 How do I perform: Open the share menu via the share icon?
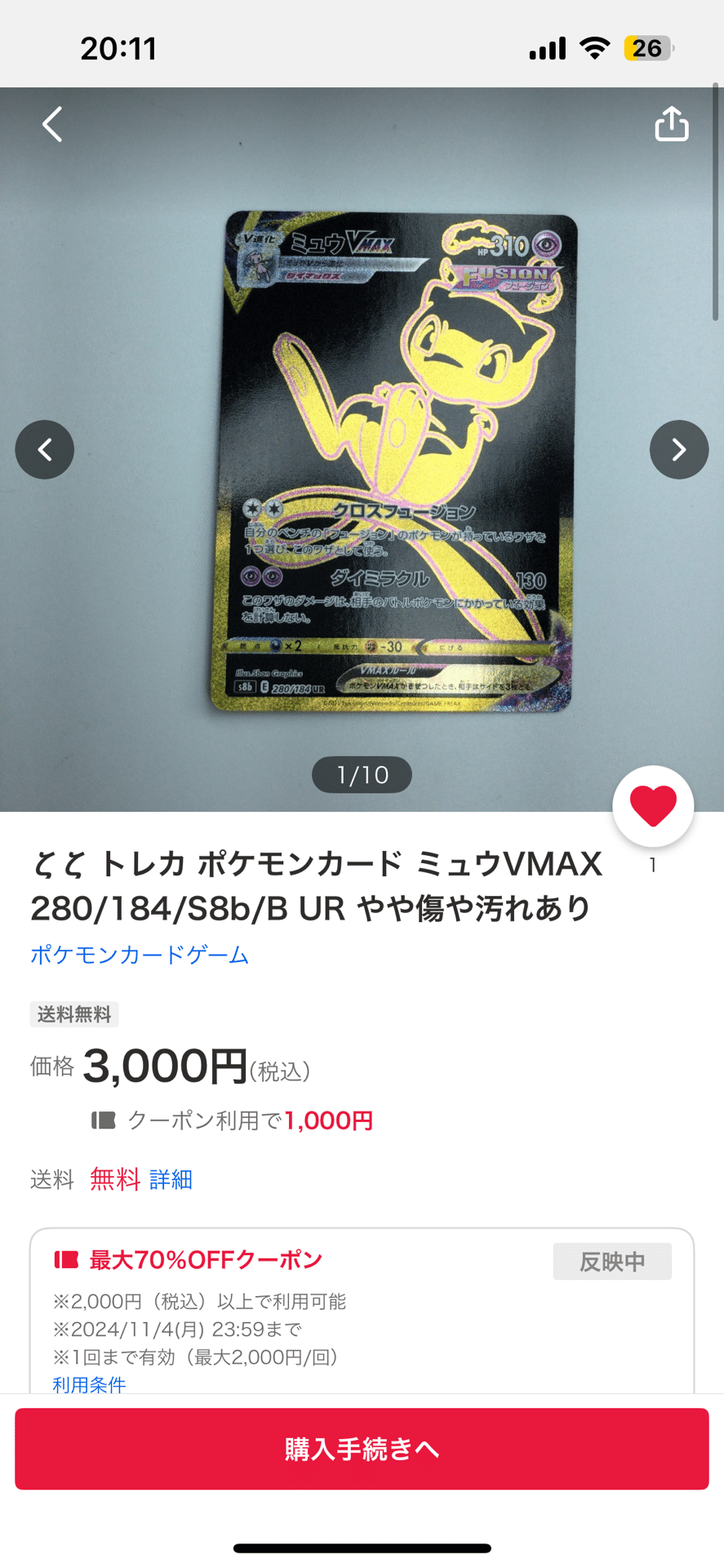671,123
